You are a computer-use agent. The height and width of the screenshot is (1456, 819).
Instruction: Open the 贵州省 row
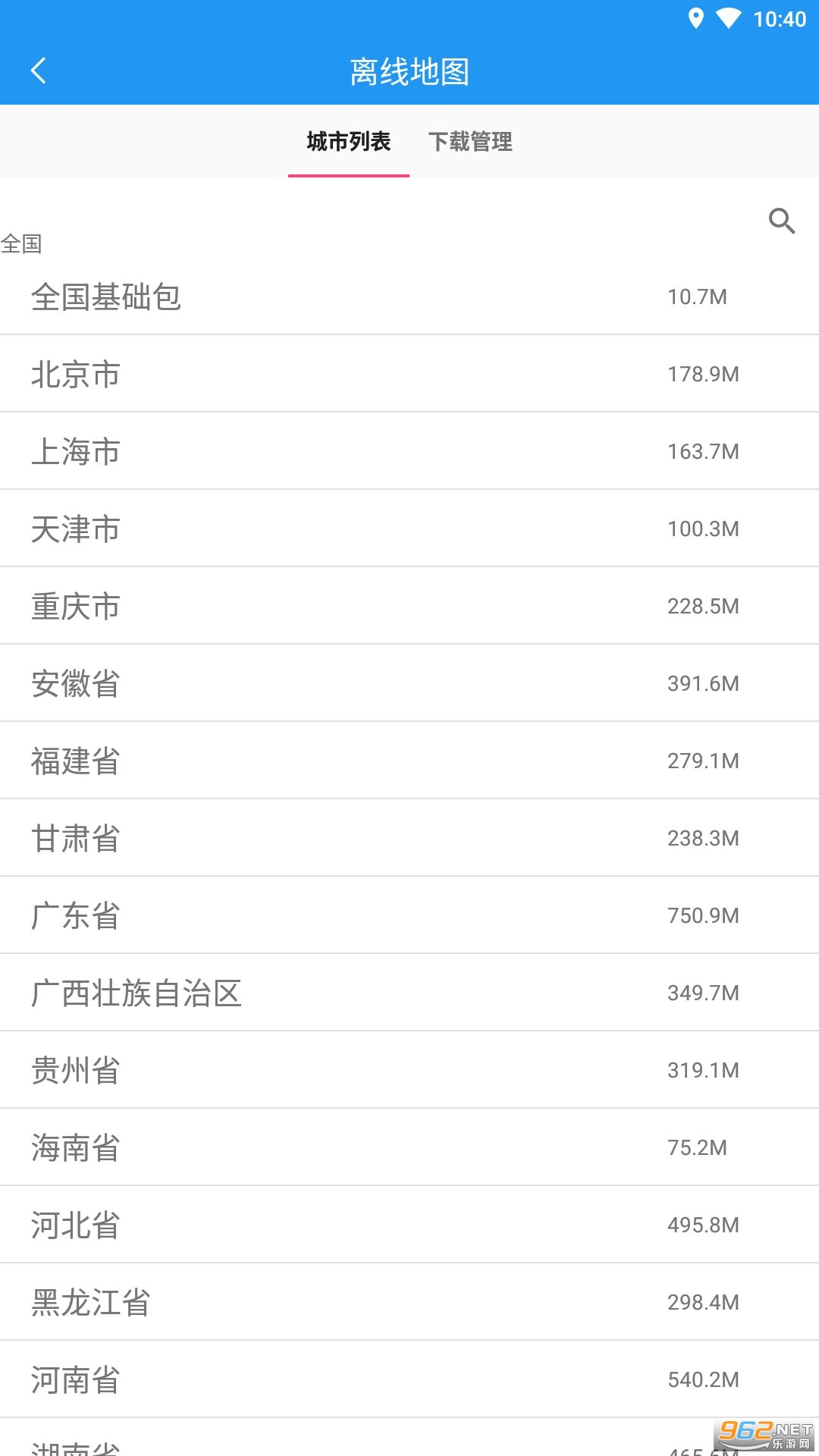point(409,1070)
